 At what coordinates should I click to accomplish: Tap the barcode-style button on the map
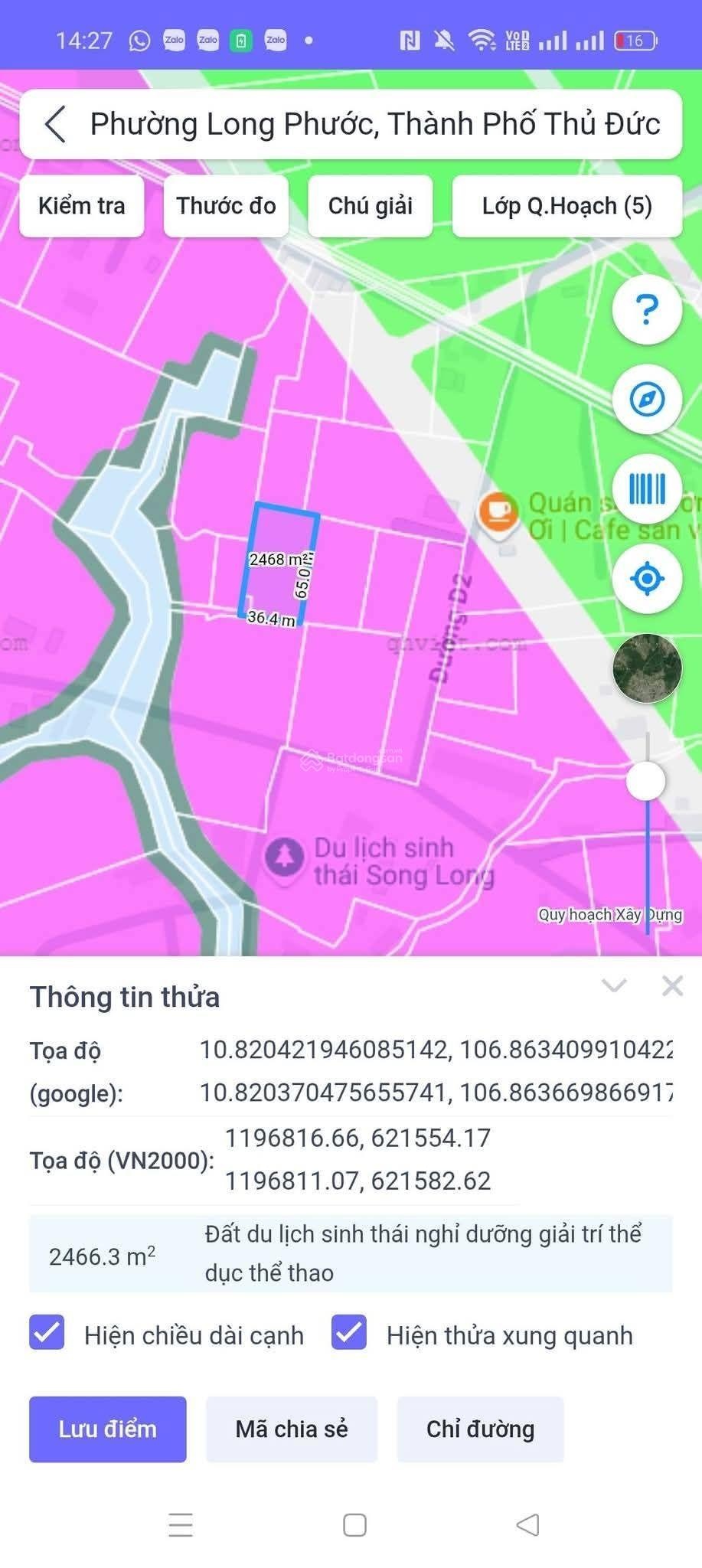pos(647,488)
